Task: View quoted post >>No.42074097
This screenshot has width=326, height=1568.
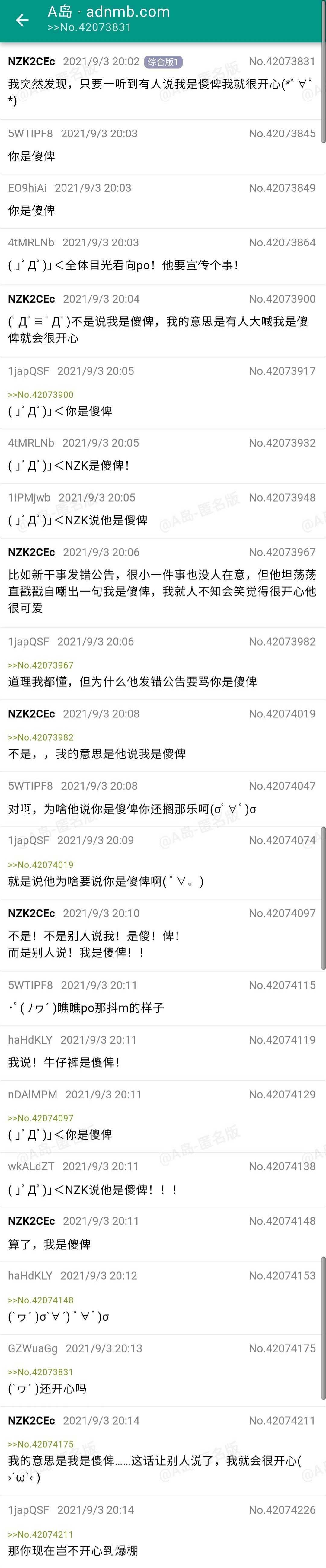Action: point(41,1118)
